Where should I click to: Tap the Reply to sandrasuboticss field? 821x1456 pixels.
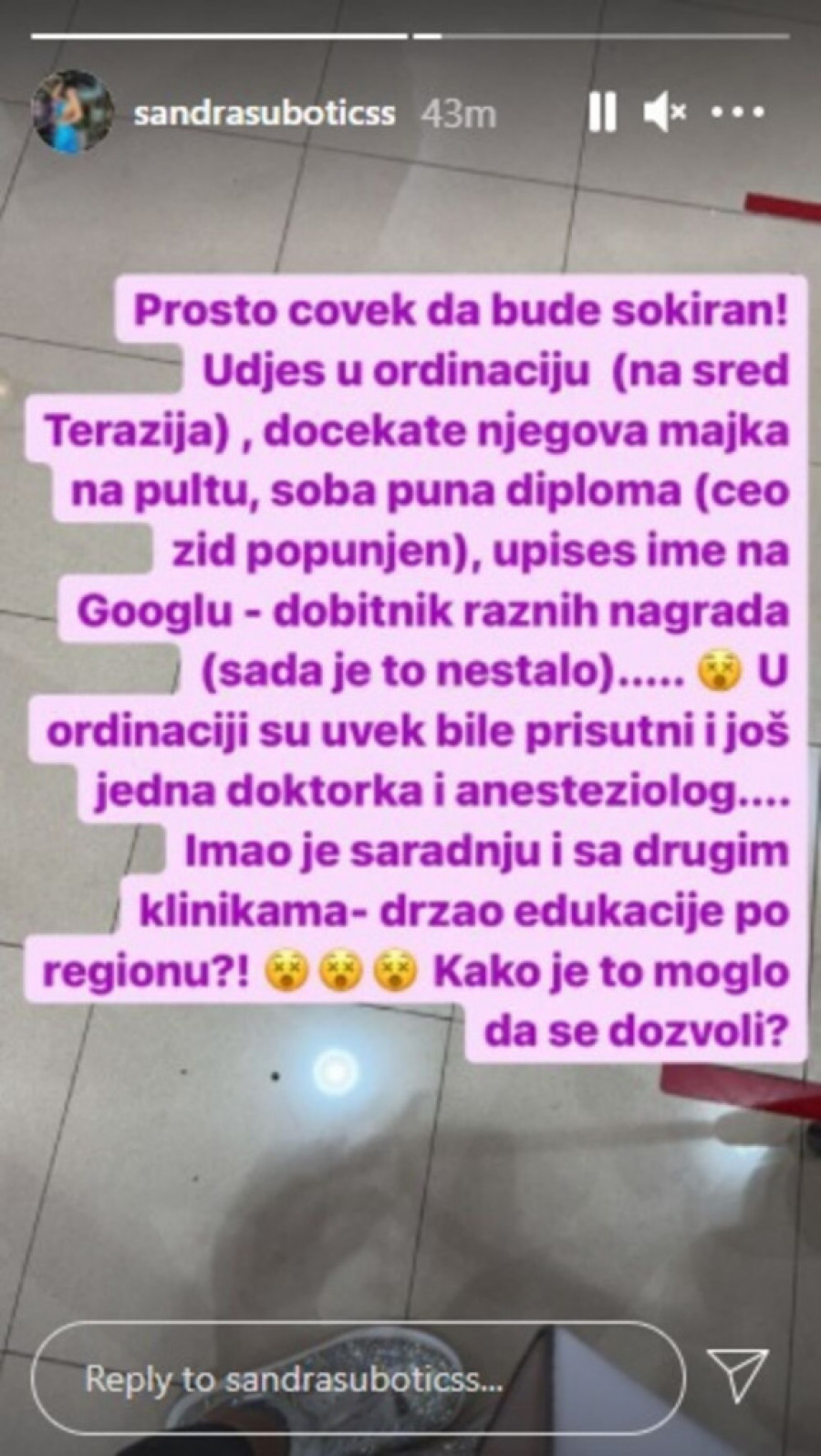[358, 1379]
